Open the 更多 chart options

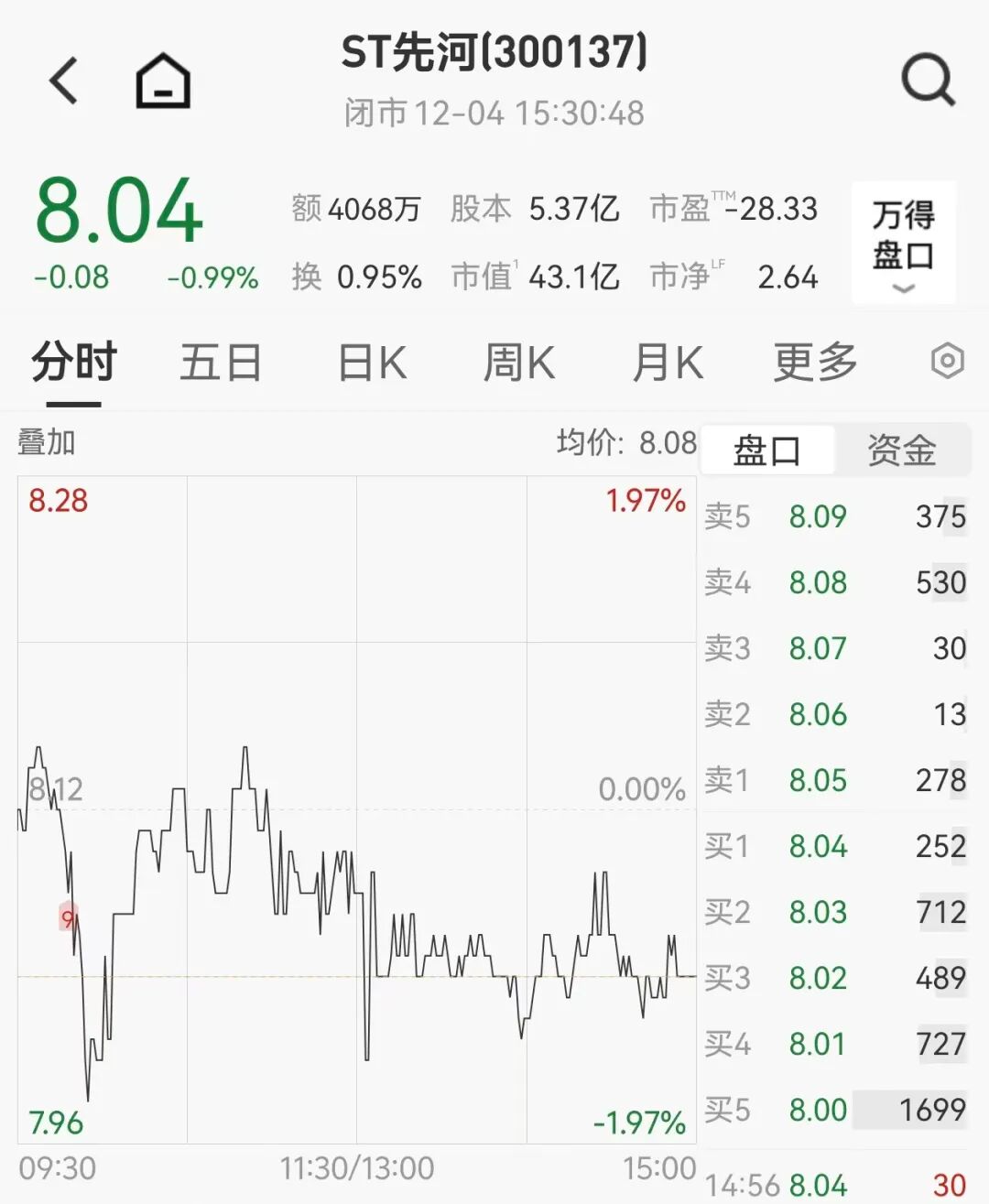tap(815, 363)
